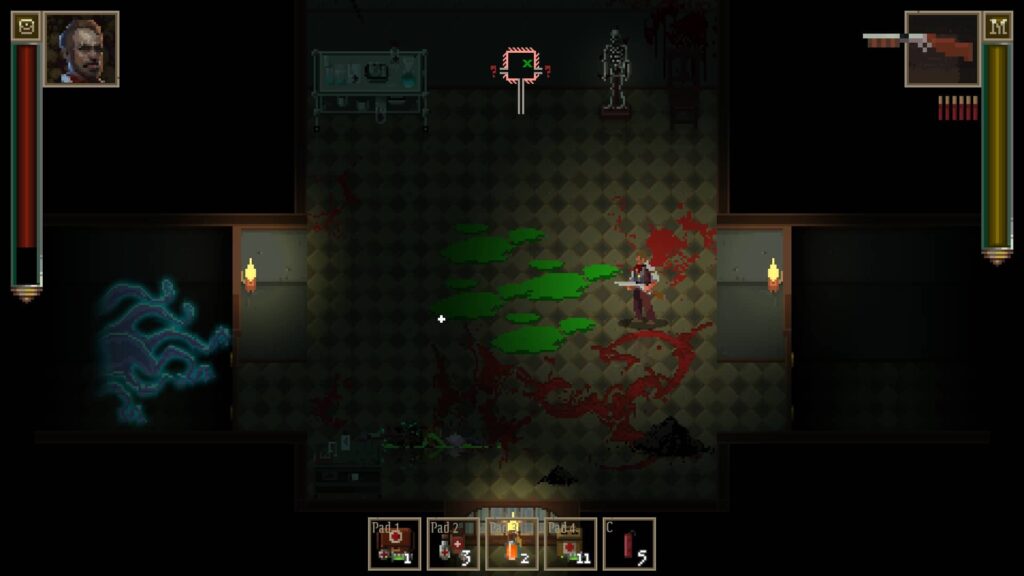Use the orange bottle in Pad 3 slot
The image size is (1024, 576).
[512, 543]
